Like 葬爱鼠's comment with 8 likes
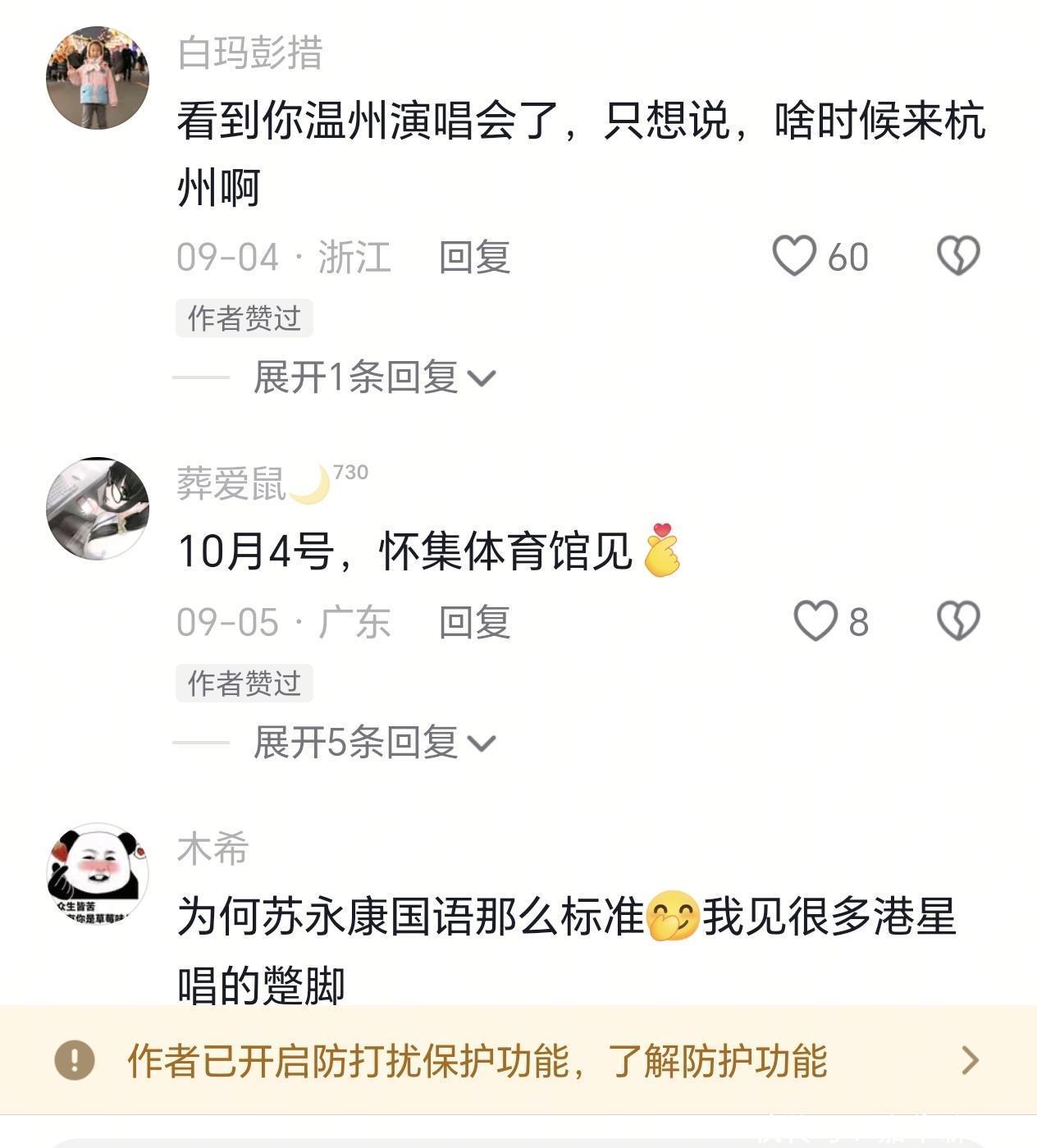 pos(815,621)
